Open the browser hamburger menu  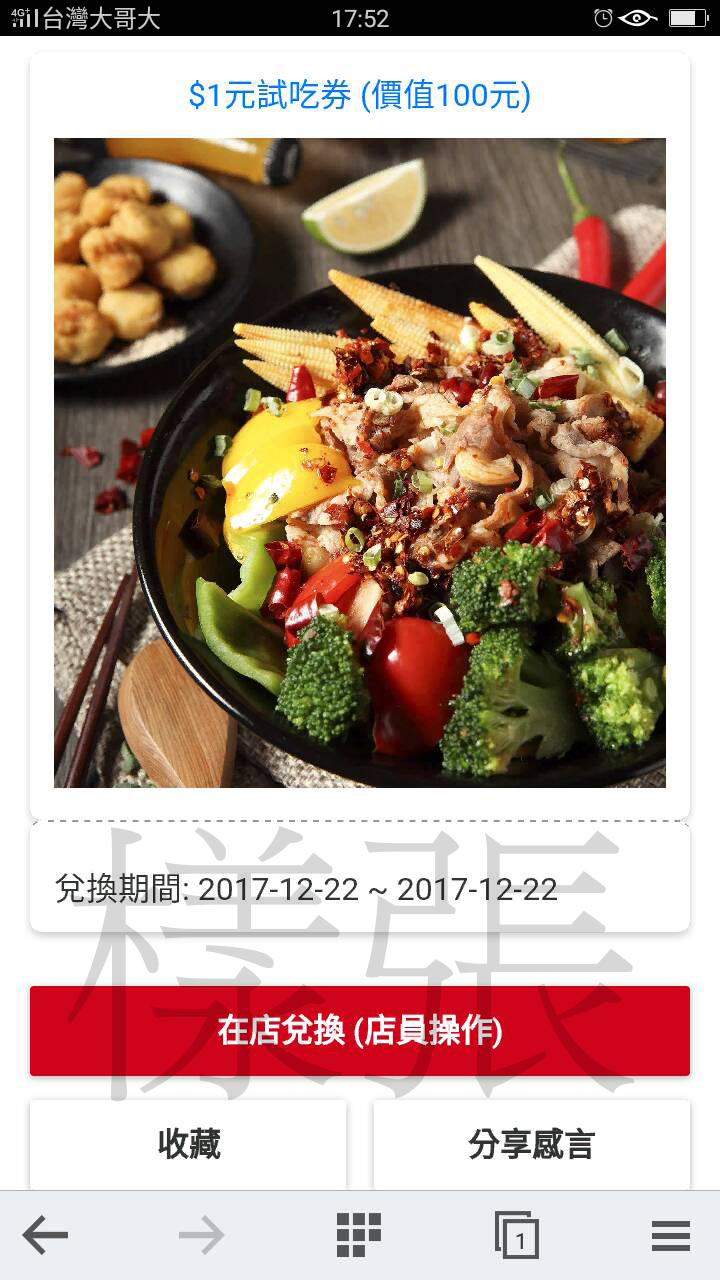coord(671,1236)
